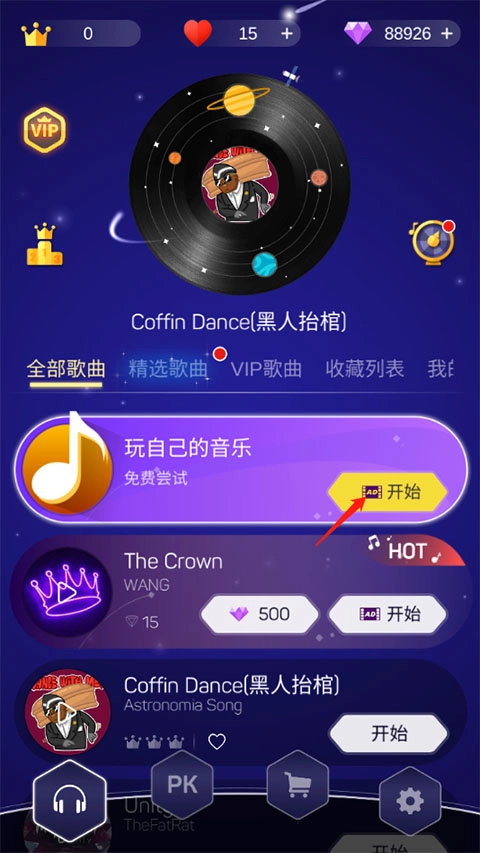Start The Crown by watching an ad
Screen dimensions: 480x853
[x=388, y=614]
